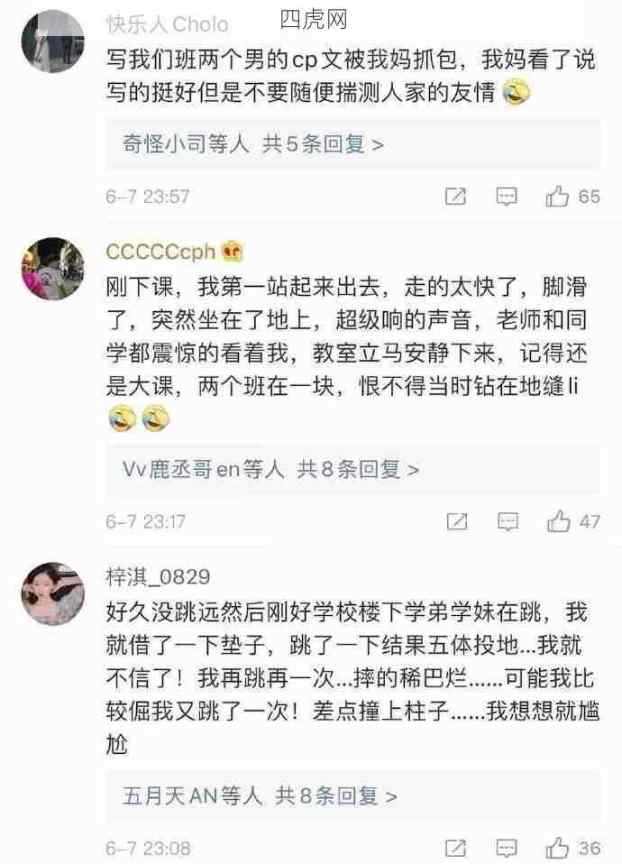The image size is (622, 864).
Task: Expand Vv鹿丞哥en等人 共8条回复
Action: [270, 469]
